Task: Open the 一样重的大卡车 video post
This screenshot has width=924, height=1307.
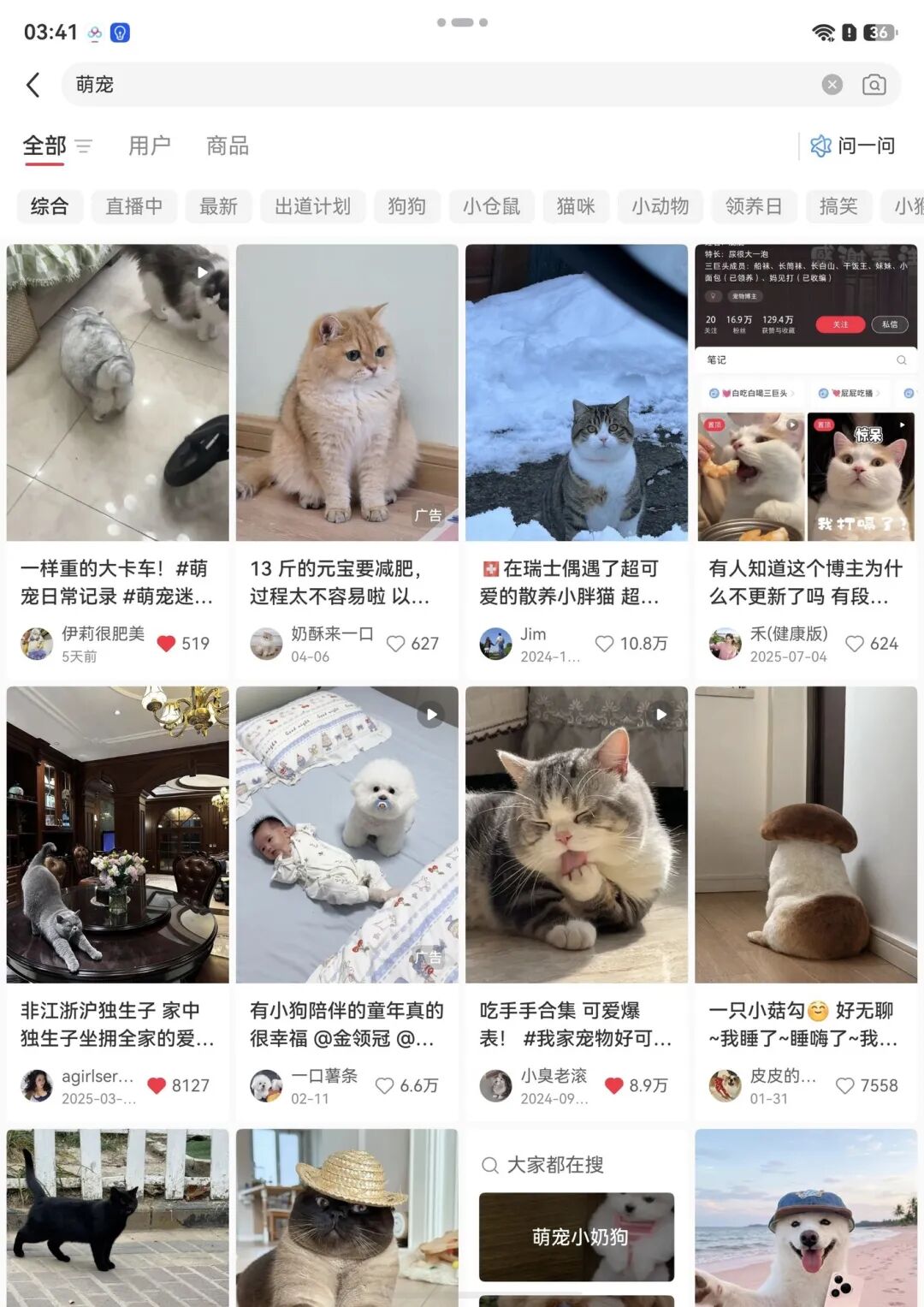Action: 118,394
